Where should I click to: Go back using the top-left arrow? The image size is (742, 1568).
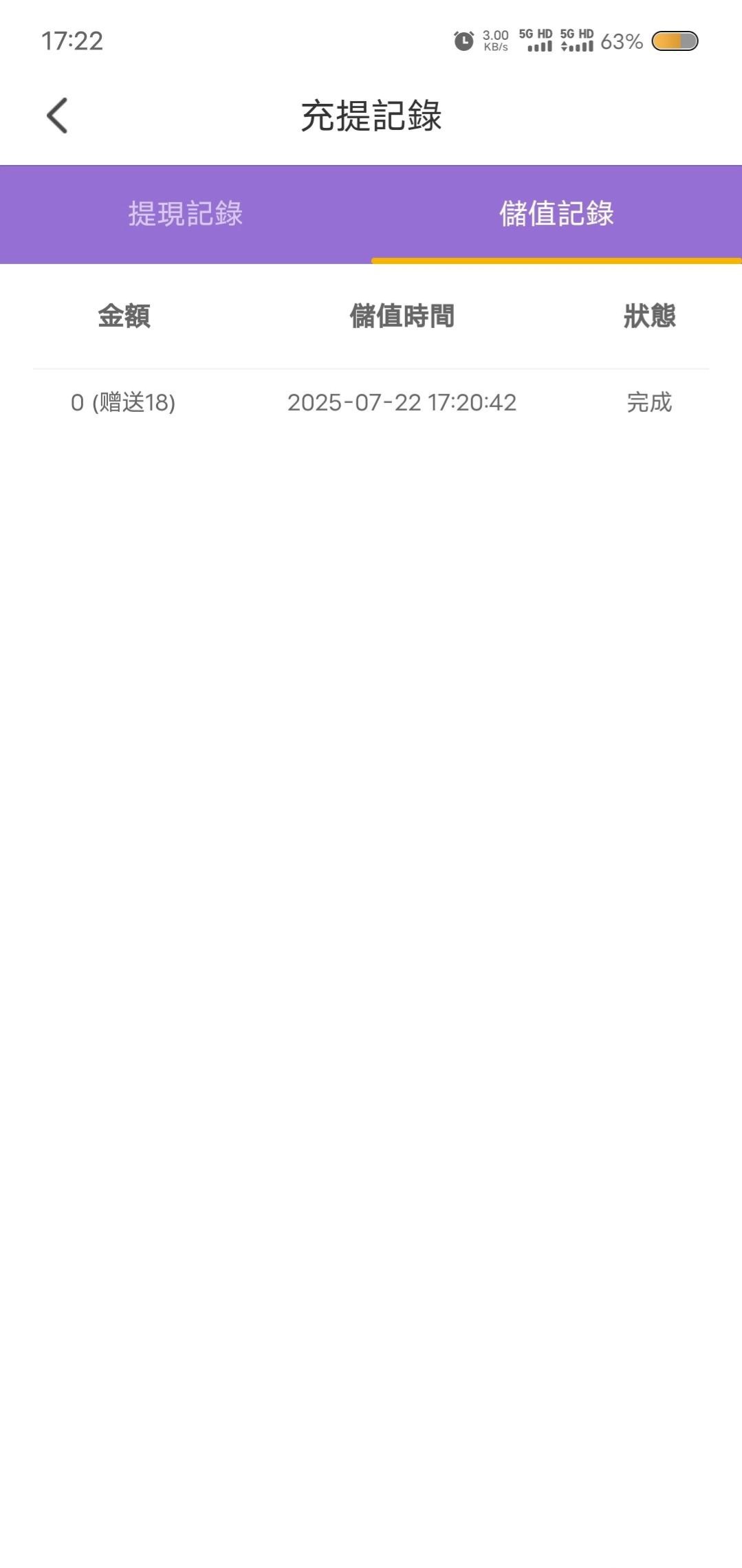coord(57,116)
